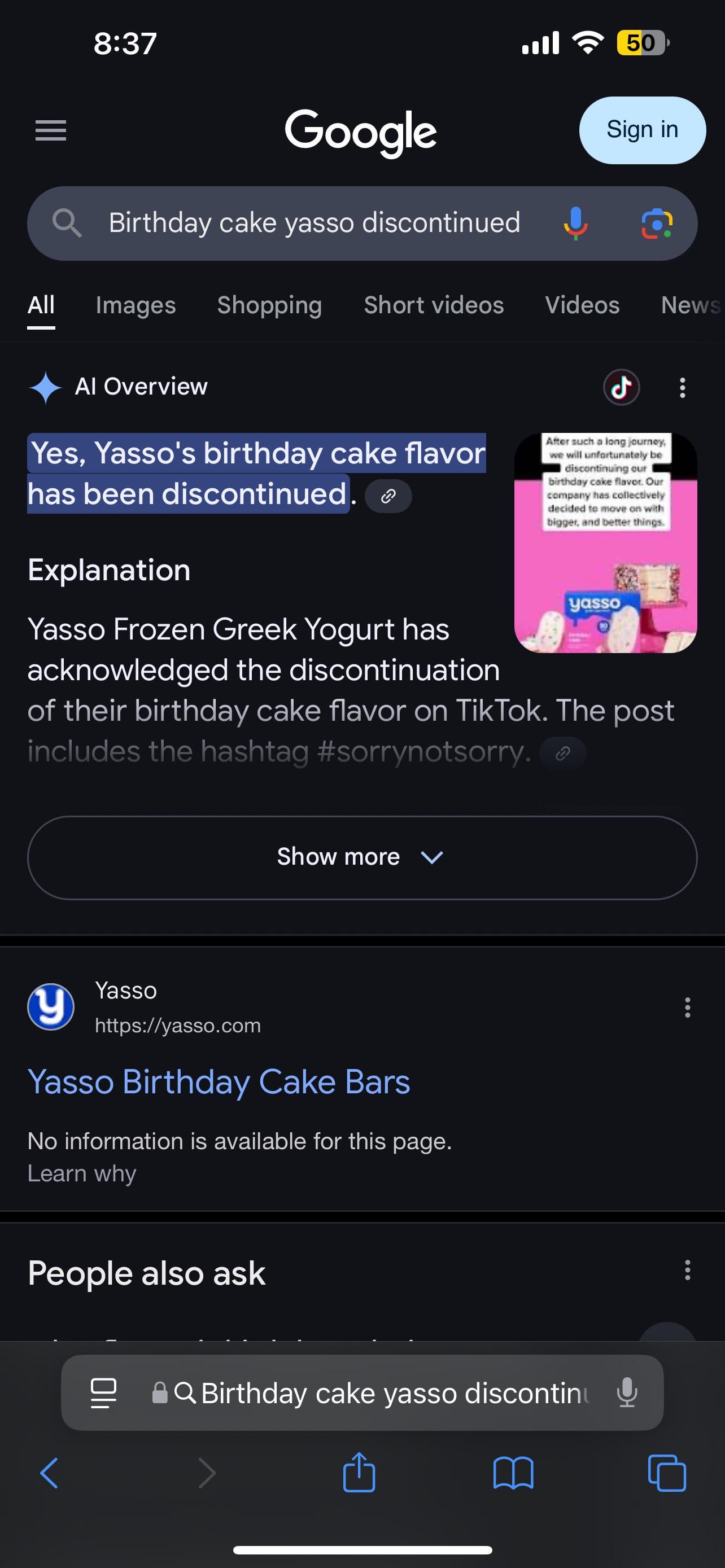Switch to the Videos tab
The image size is (725, 1568).
point(582,305)
